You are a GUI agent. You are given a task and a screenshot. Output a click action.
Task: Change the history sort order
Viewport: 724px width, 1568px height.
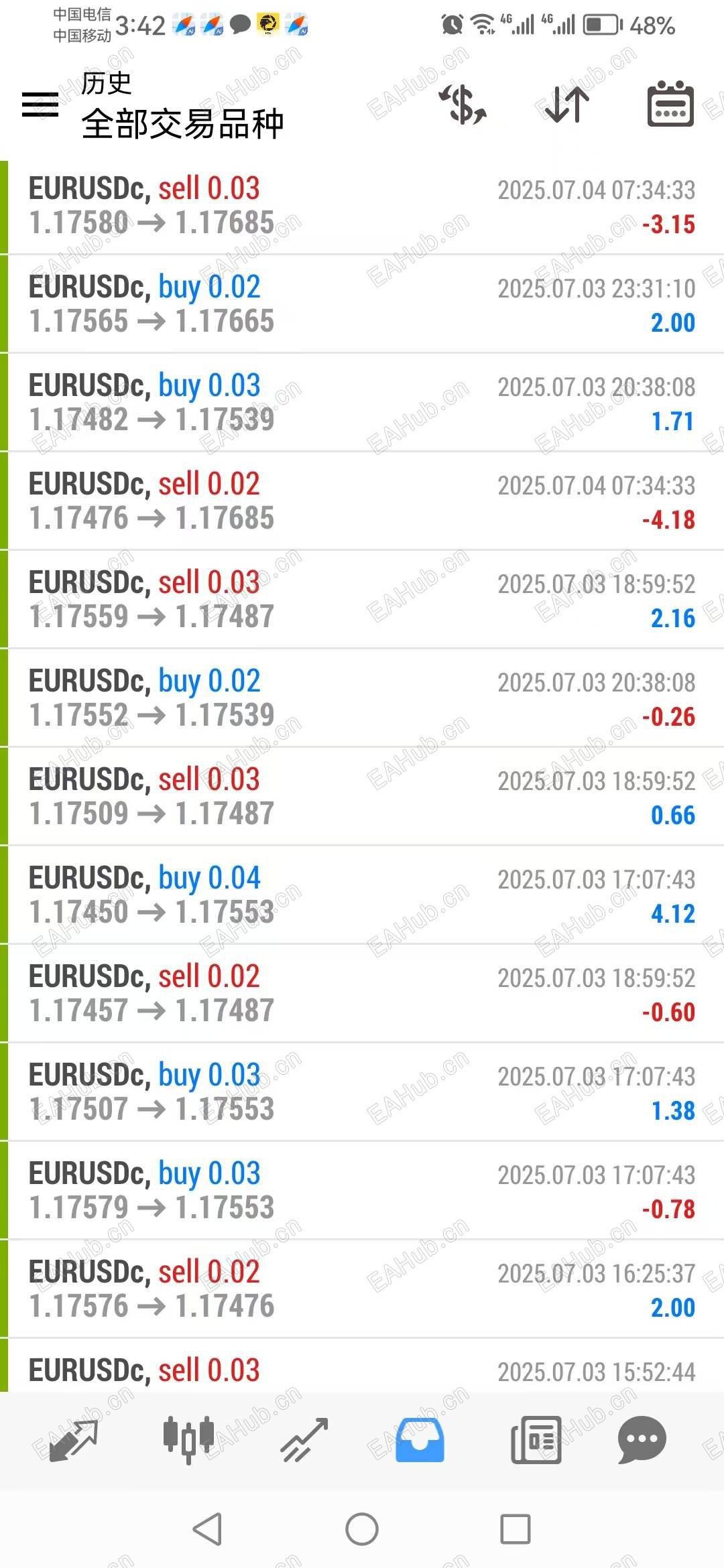click(567, 105)
